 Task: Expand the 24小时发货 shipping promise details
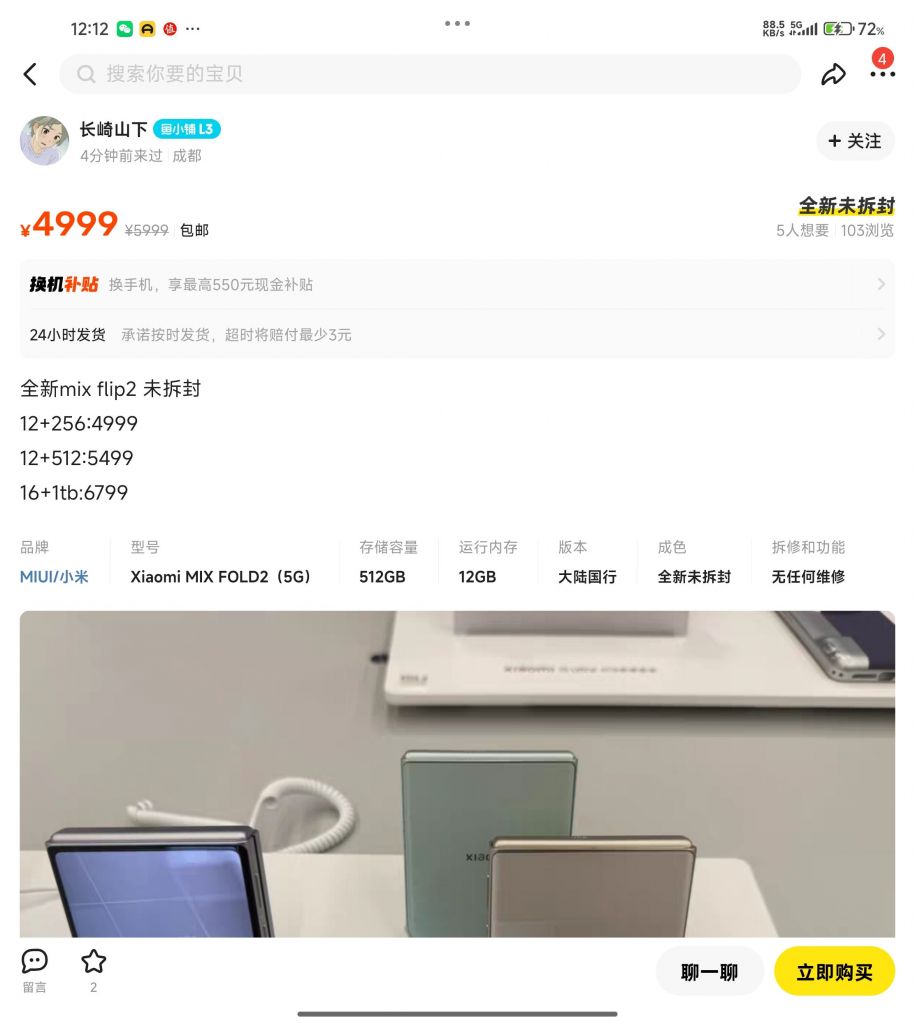(880, 334)
